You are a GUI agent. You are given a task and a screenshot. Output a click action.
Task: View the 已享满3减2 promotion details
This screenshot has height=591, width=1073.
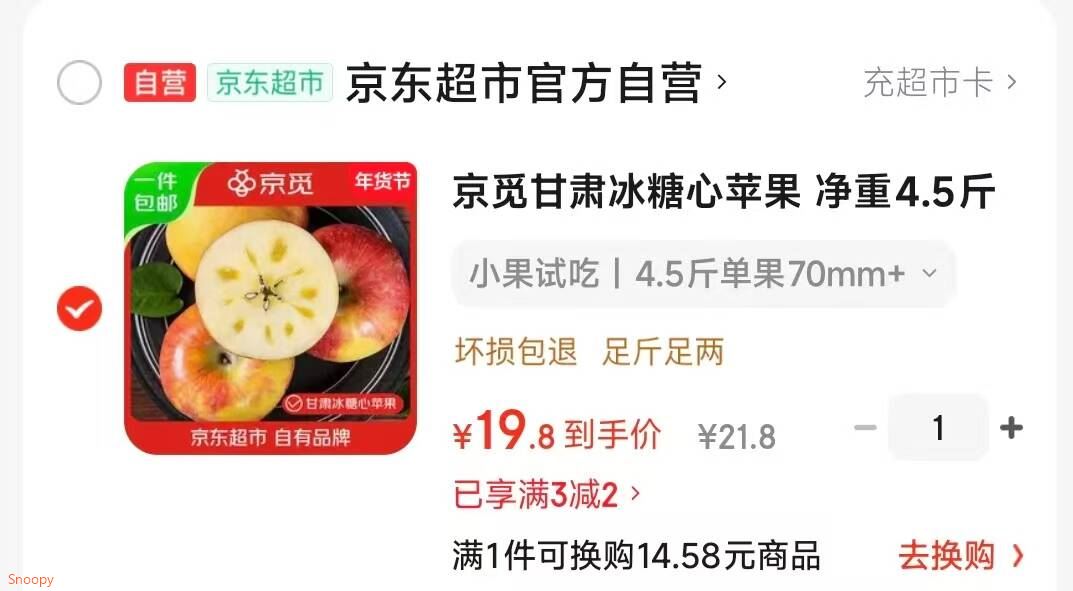click(x=547, y=495)
